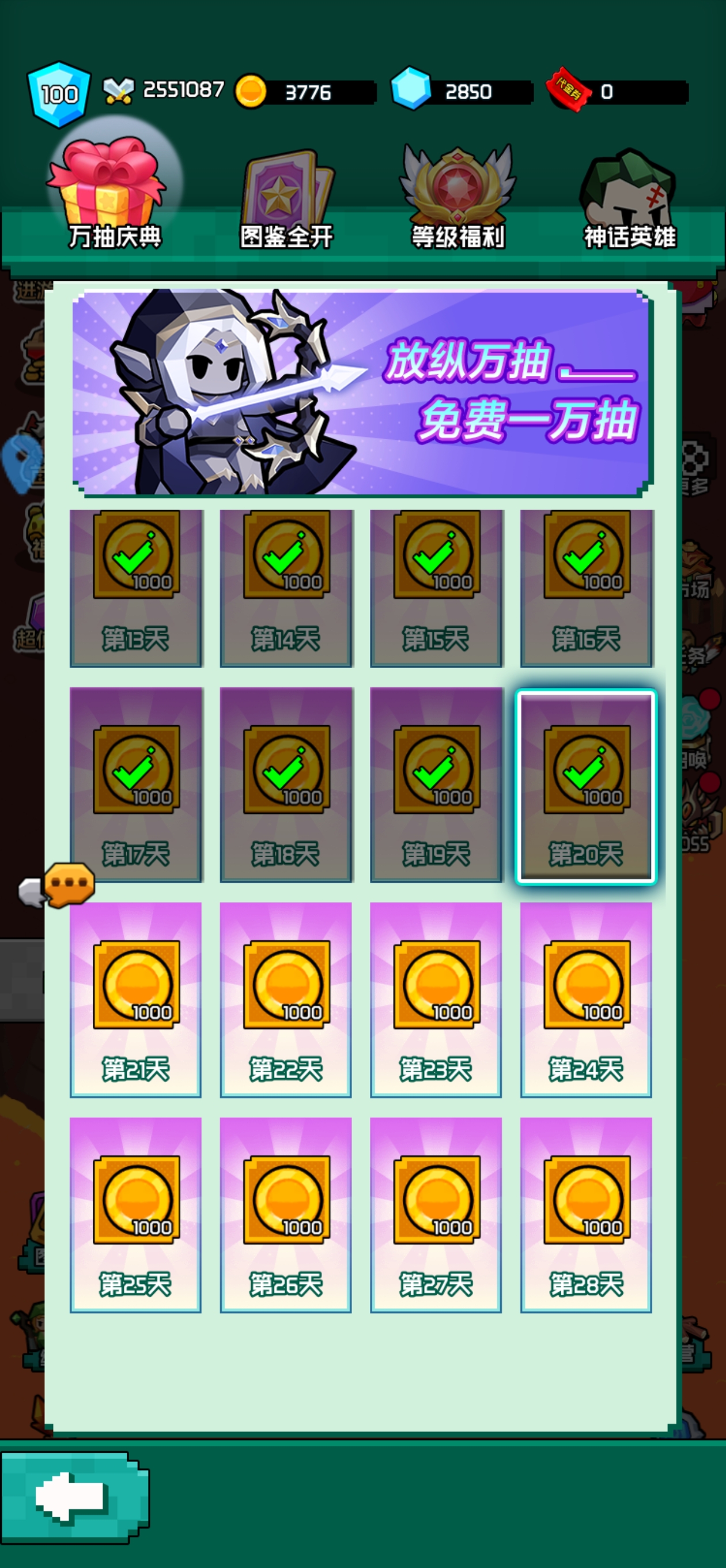
Task: Select the 第28天 reward card
Action: (586, 1215)
